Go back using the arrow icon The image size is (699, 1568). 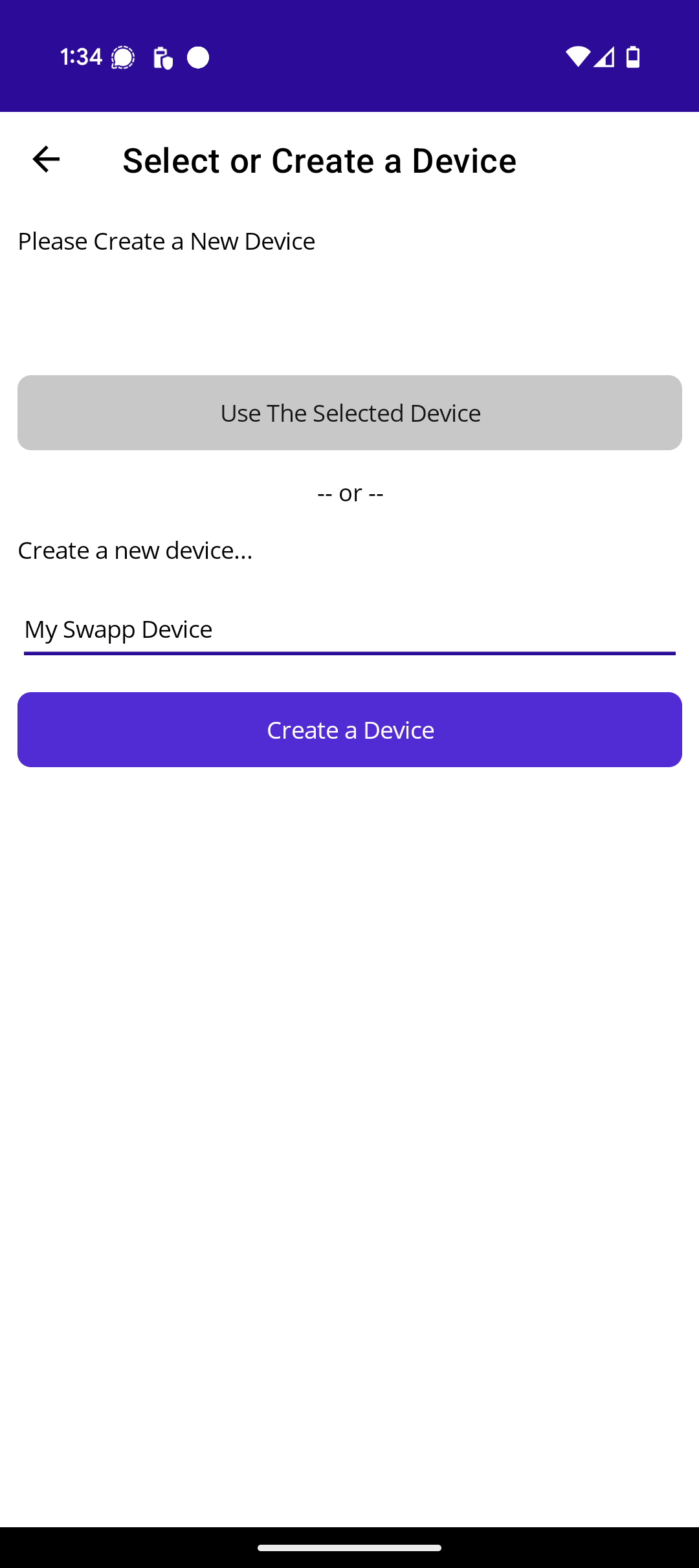pyautogui.click(x=46, y=159)
